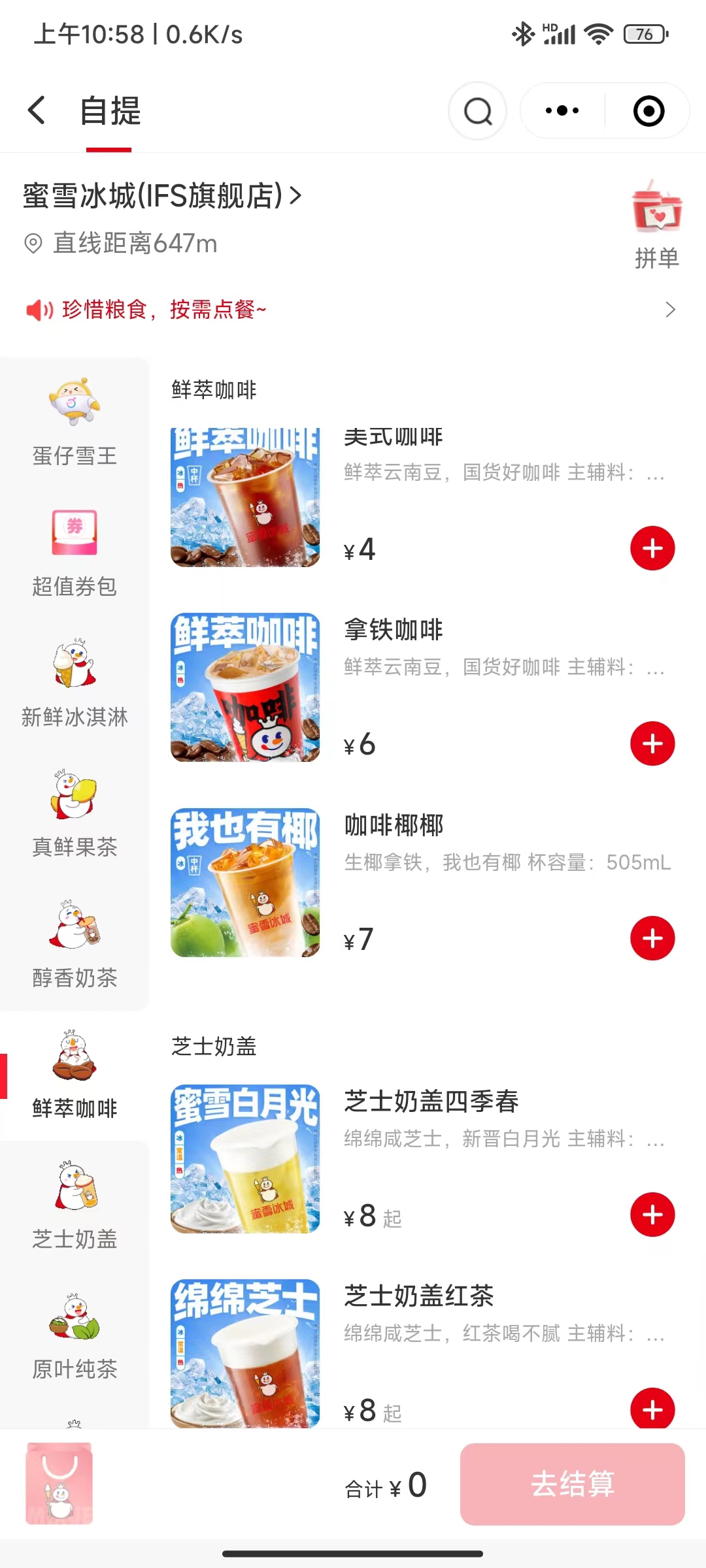Add 芝士奶盖四季春 to the cart
Screen dimensions: 706x1568
pos(652,1215)
